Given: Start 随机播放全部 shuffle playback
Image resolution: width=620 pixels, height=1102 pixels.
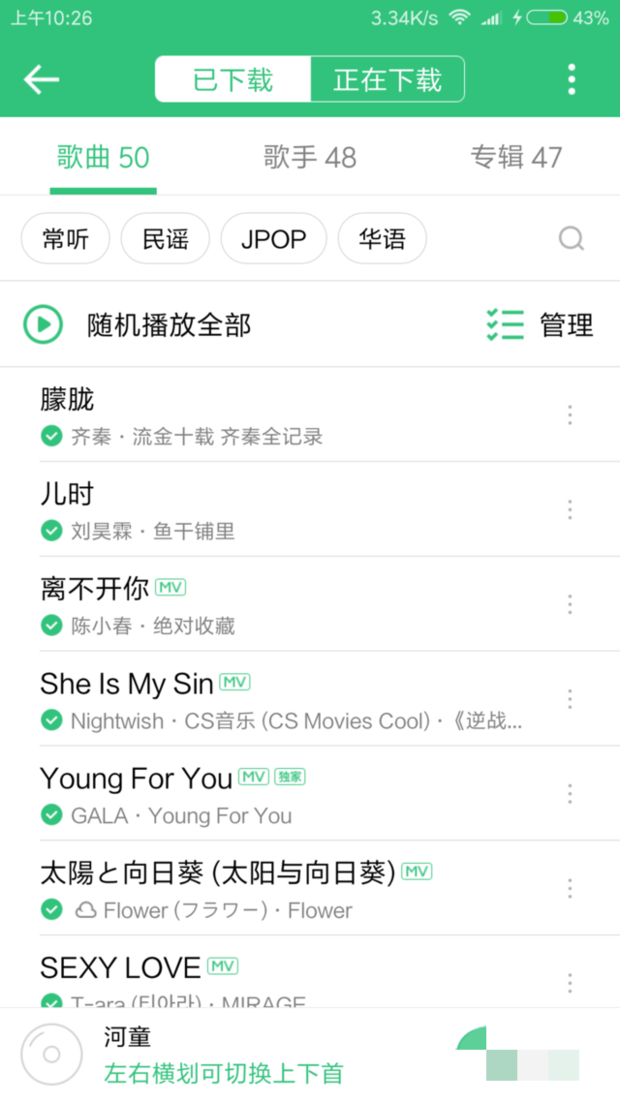Looking at the screenshot, I should click(x=137, y=325).
